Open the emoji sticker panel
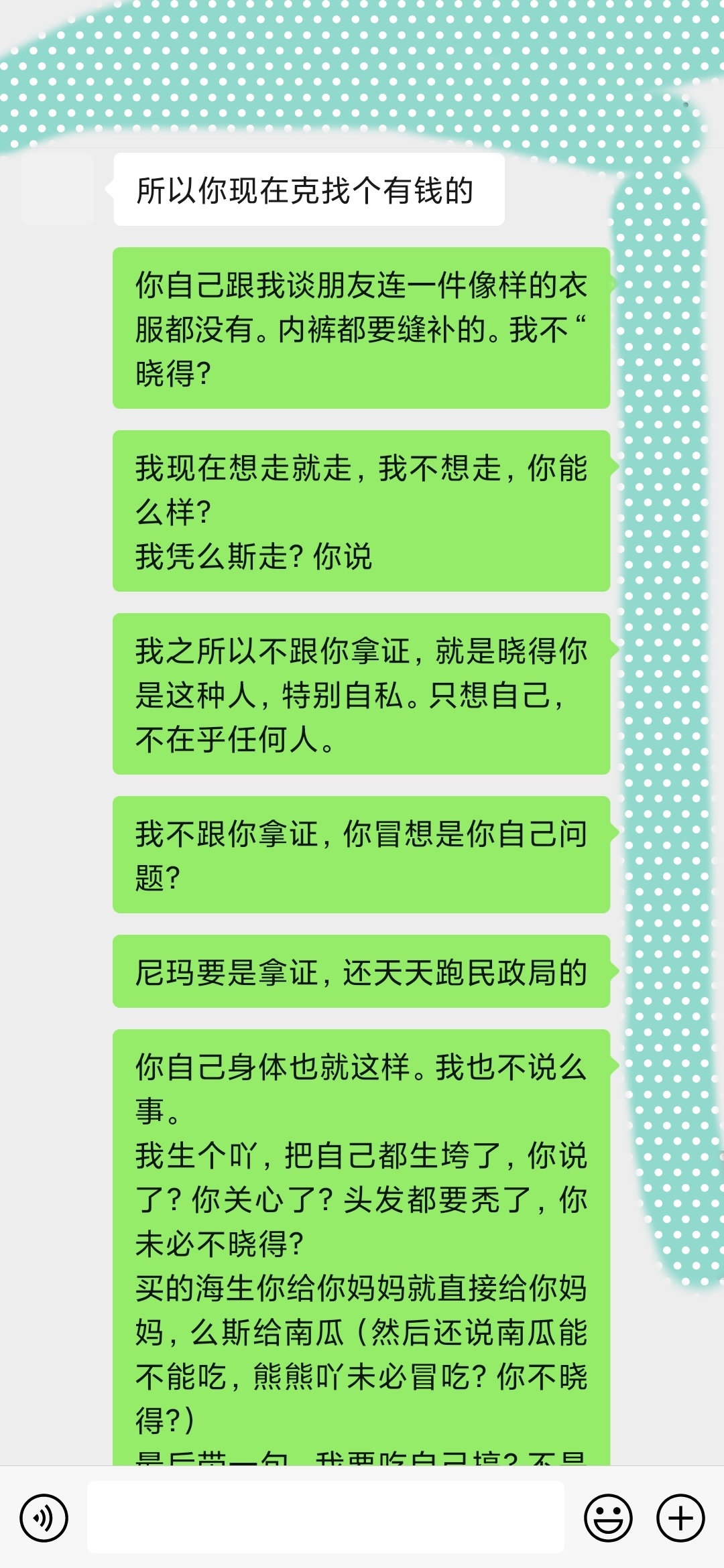 (608, 1518)
